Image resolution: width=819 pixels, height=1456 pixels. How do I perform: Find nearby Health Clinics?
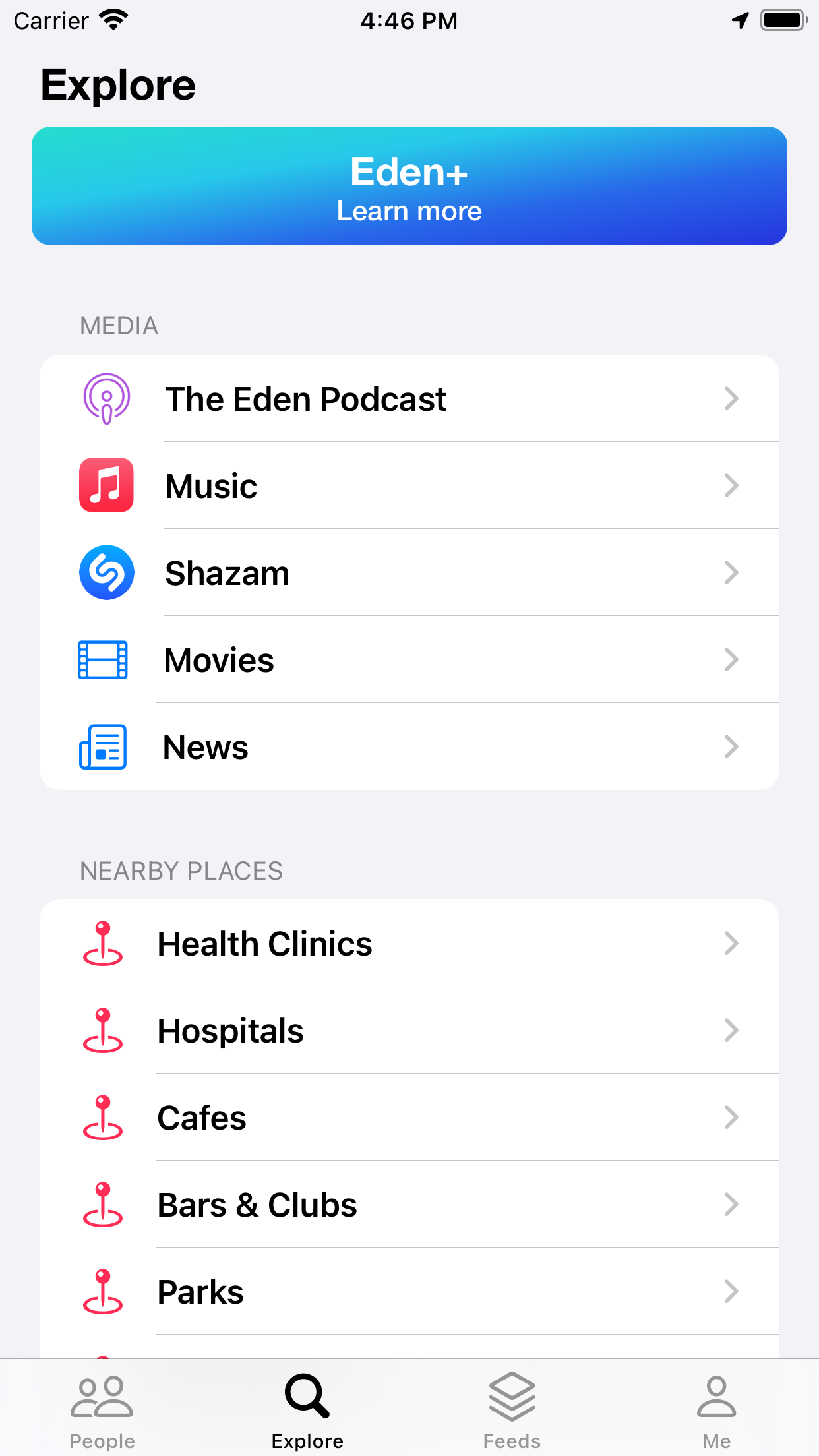point(409,944)
